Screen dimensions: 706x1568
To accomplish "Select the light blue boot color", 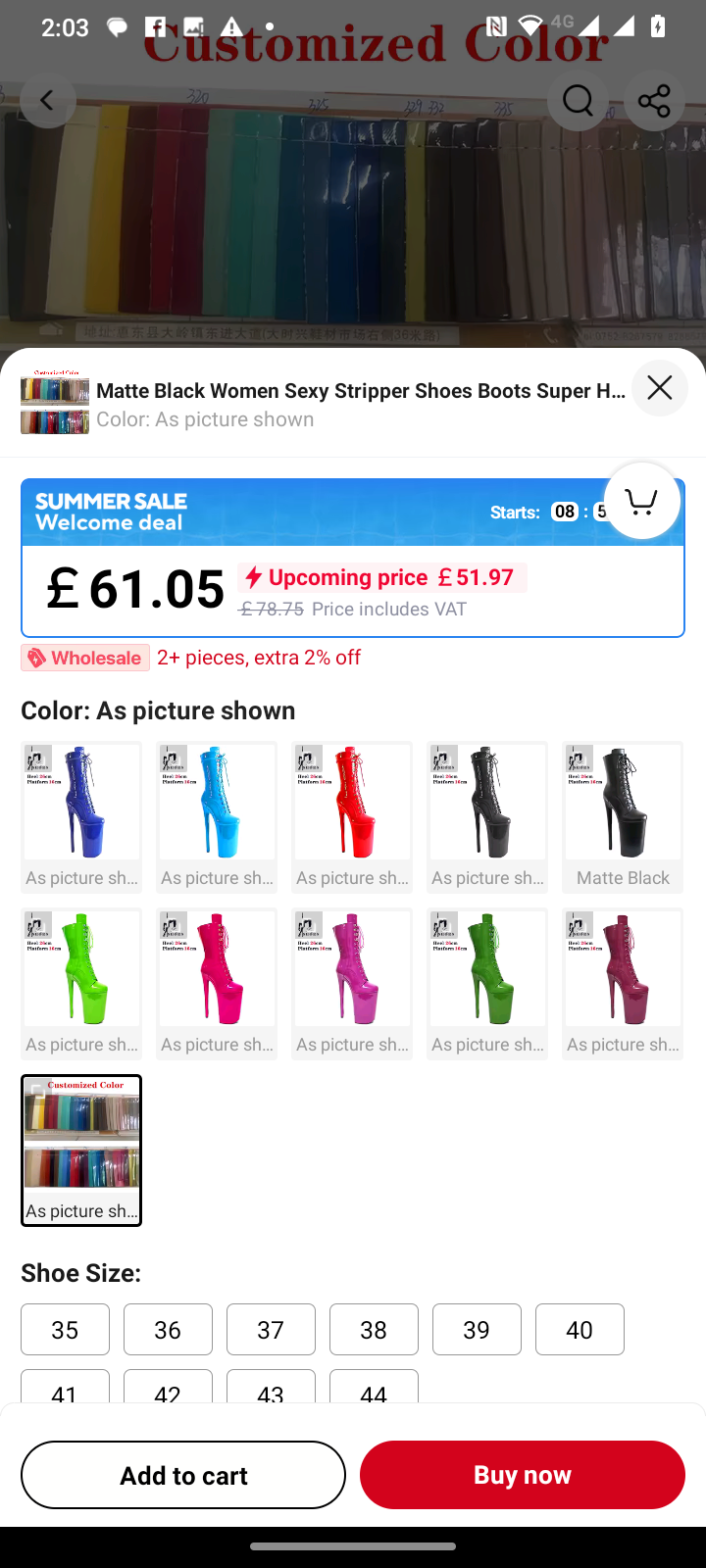I will click(x=217, y=816).
